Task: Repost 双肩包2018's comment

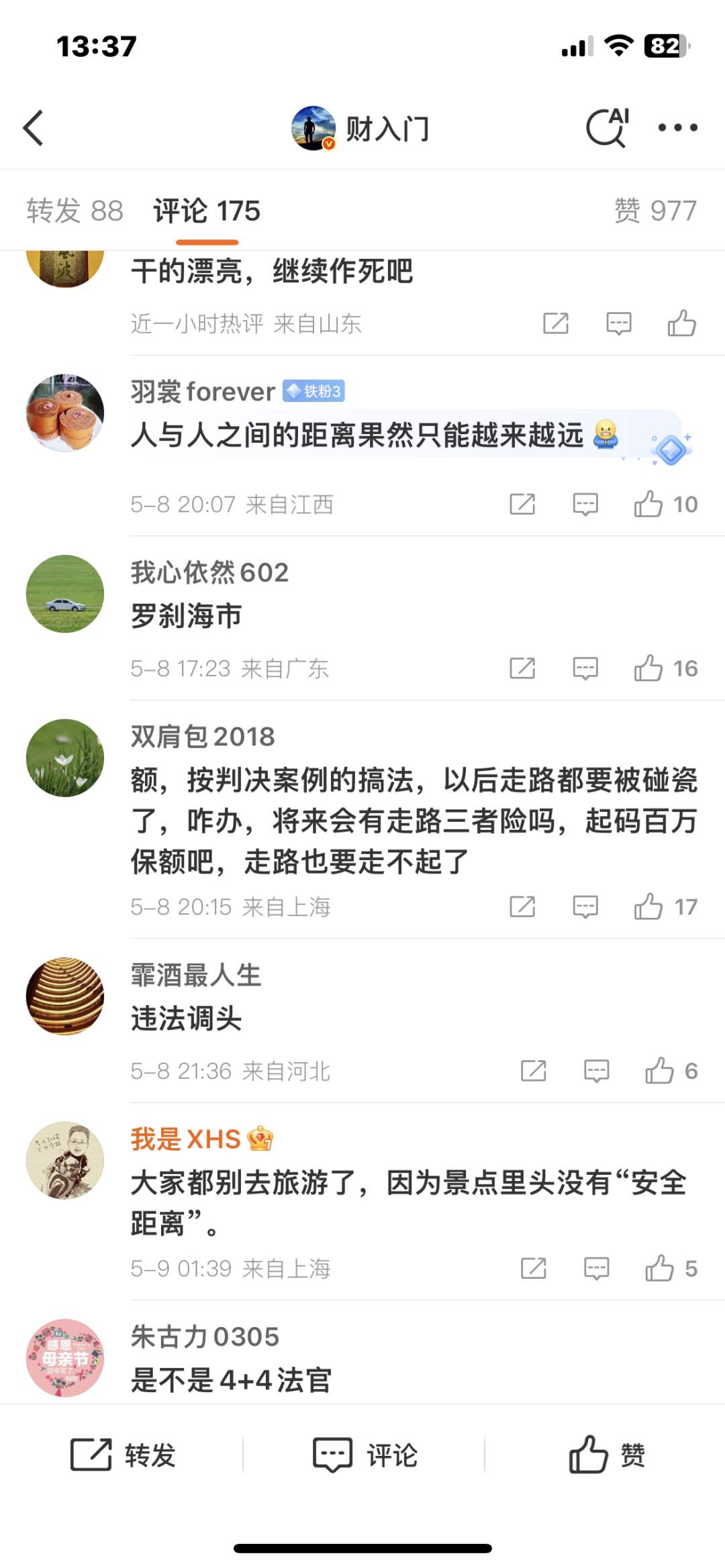Action: [522, 907]
